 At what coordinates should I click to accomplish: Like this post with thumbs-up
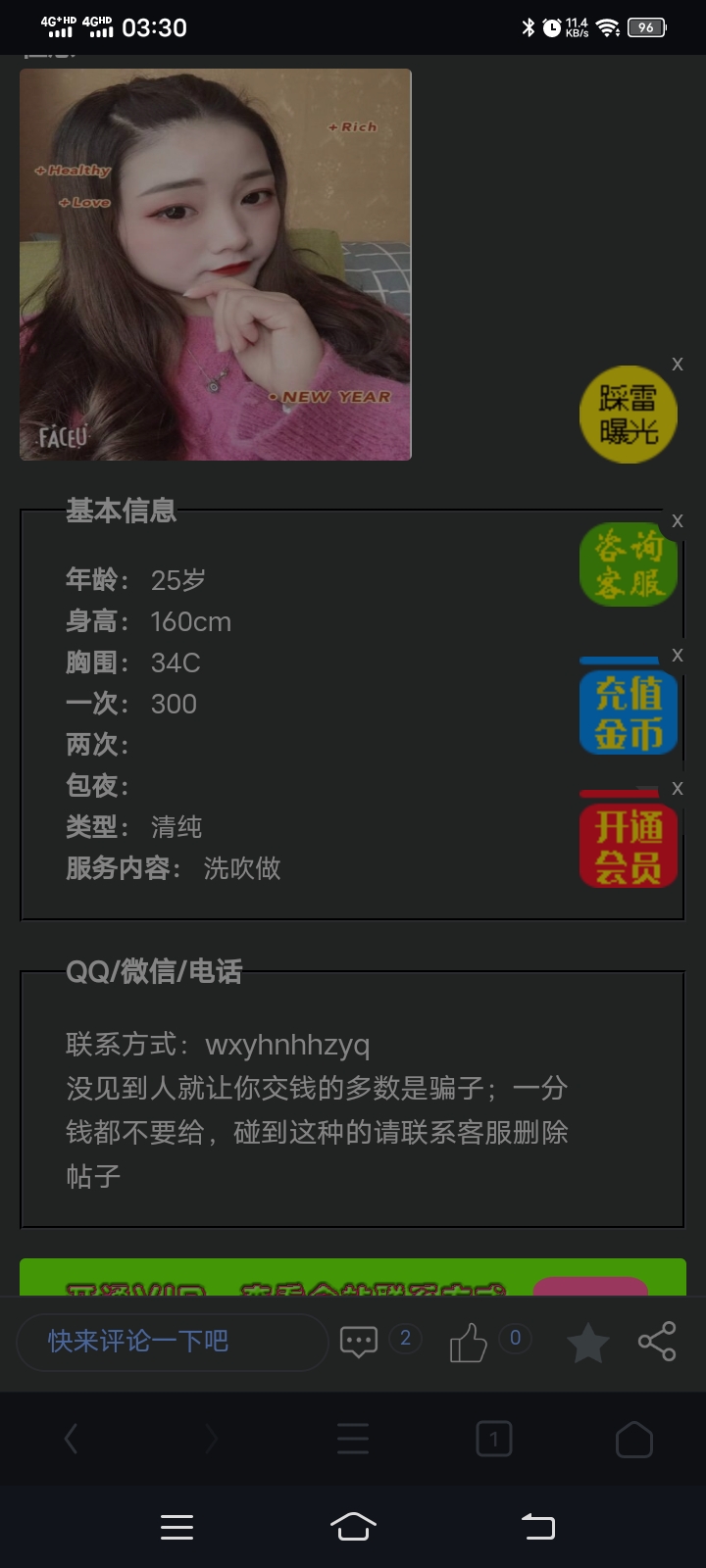[x=469, y=1342]
